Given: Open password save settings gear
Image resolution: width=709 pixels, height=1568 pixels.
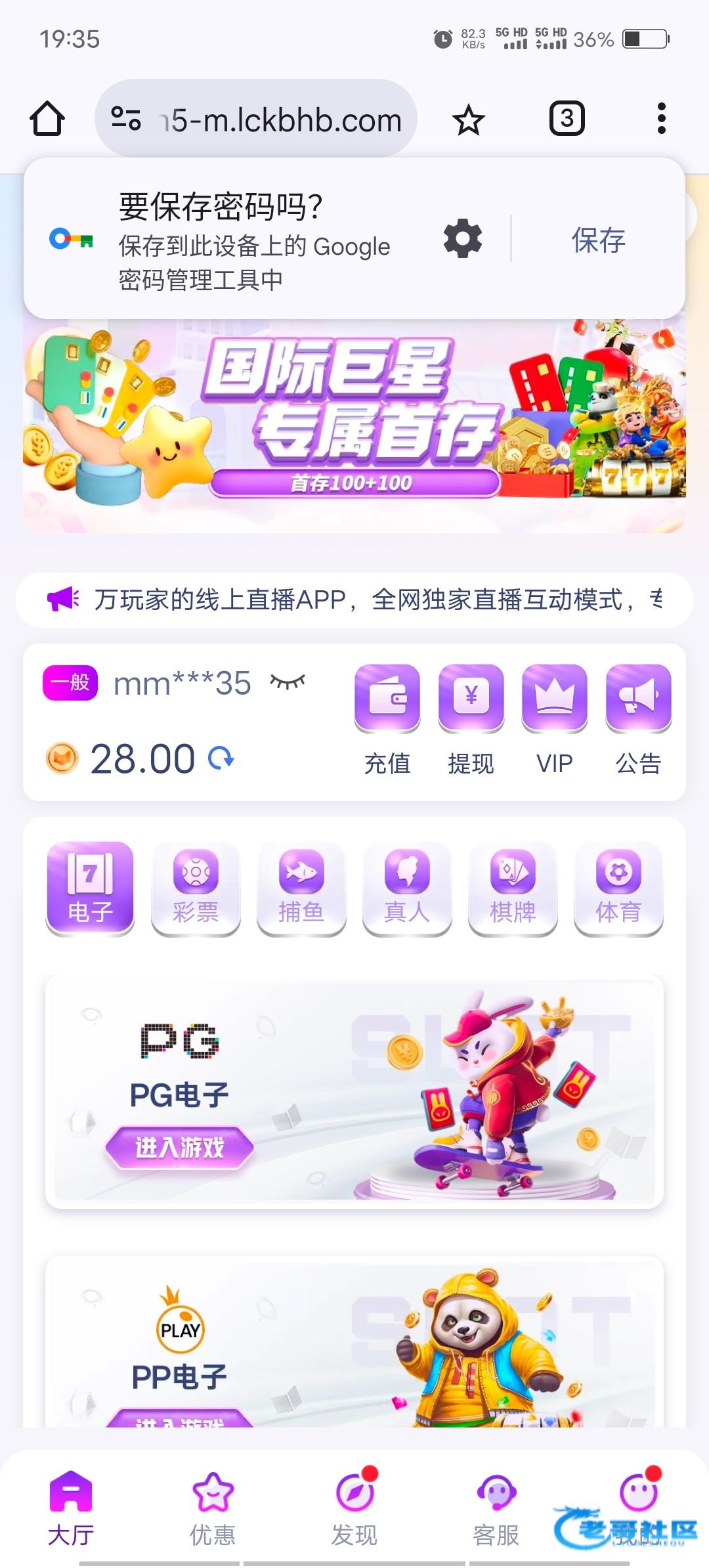Looking at the screenshot, I should pyautogui.click(x=463, y=239).
